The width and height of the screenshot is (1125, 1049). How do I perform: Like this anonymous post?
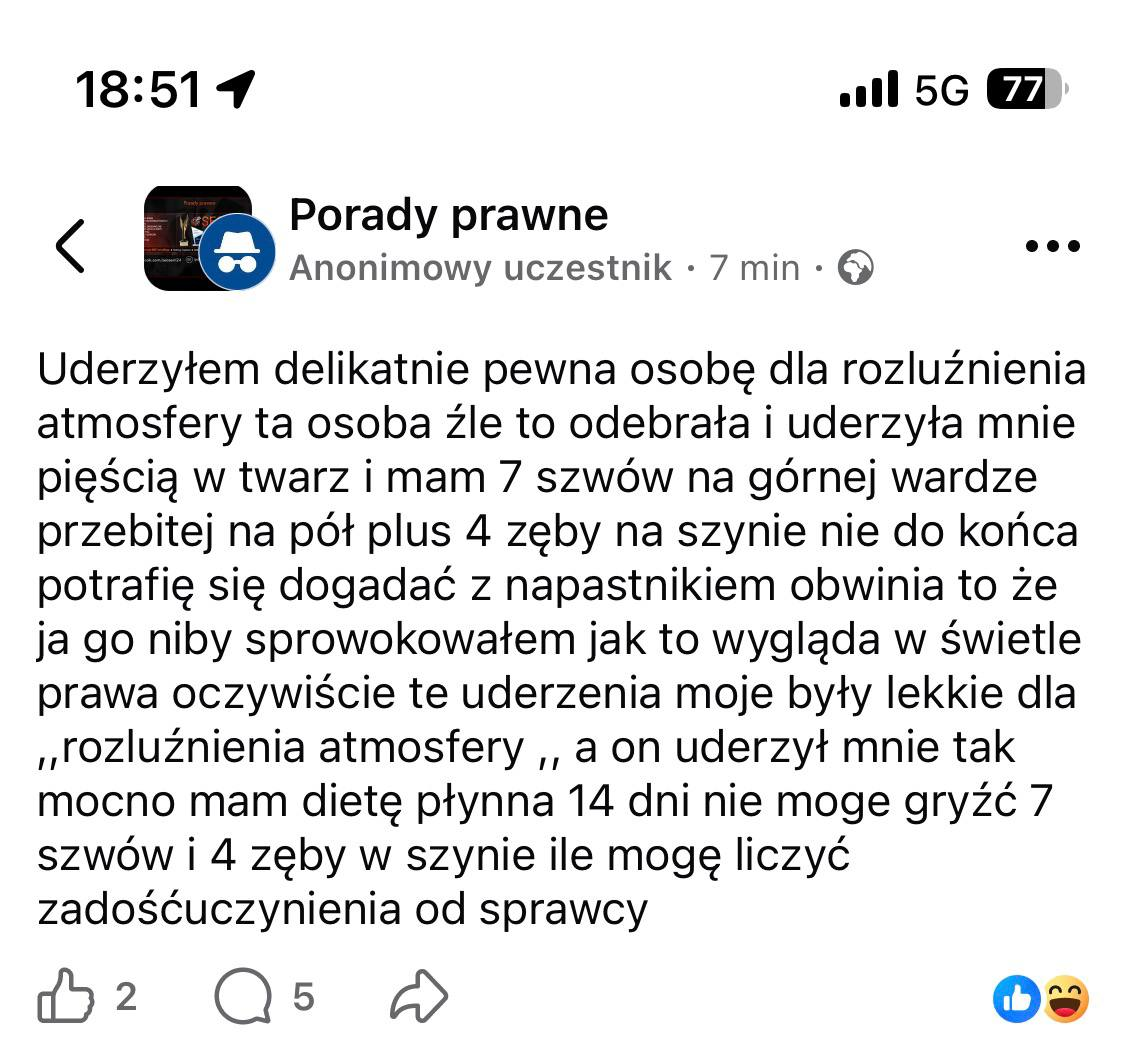[64, 996]
